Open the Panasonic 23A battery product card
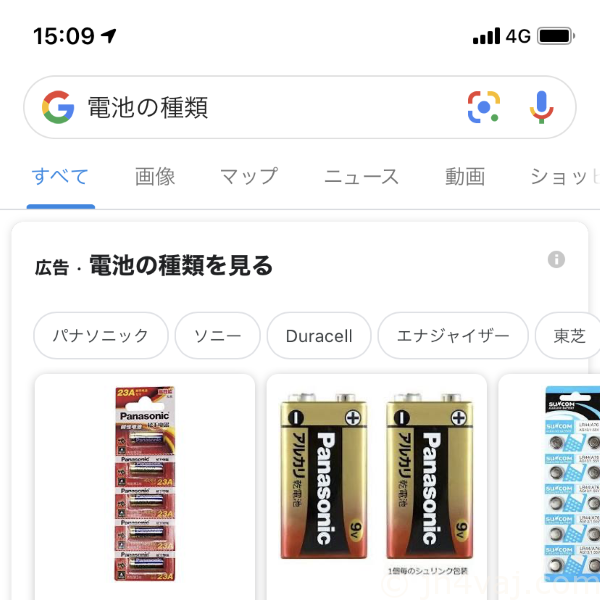 [x=145, y=485]
